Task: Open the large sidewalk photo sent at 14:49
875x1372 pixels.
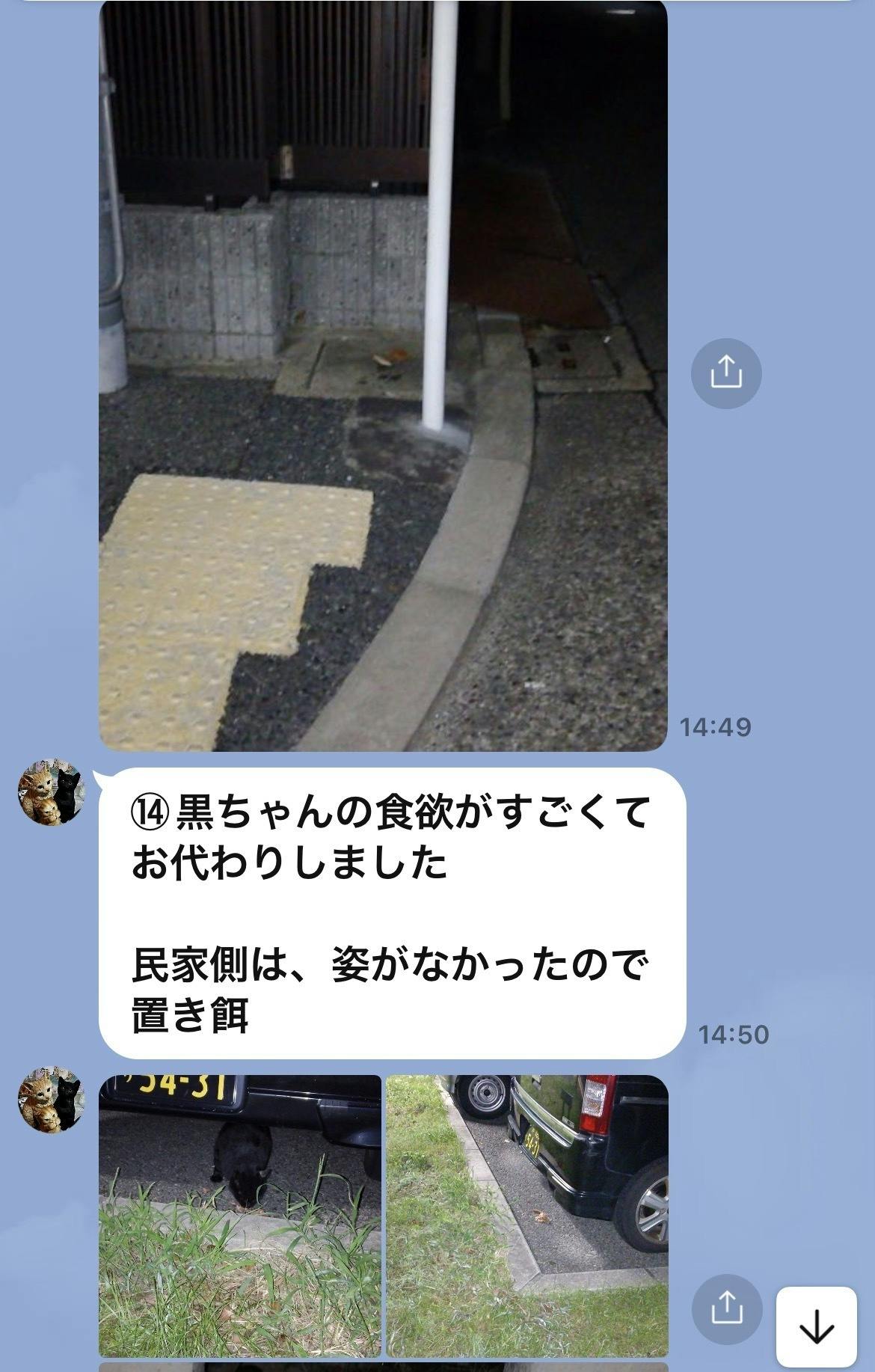Action: [382, 376]
